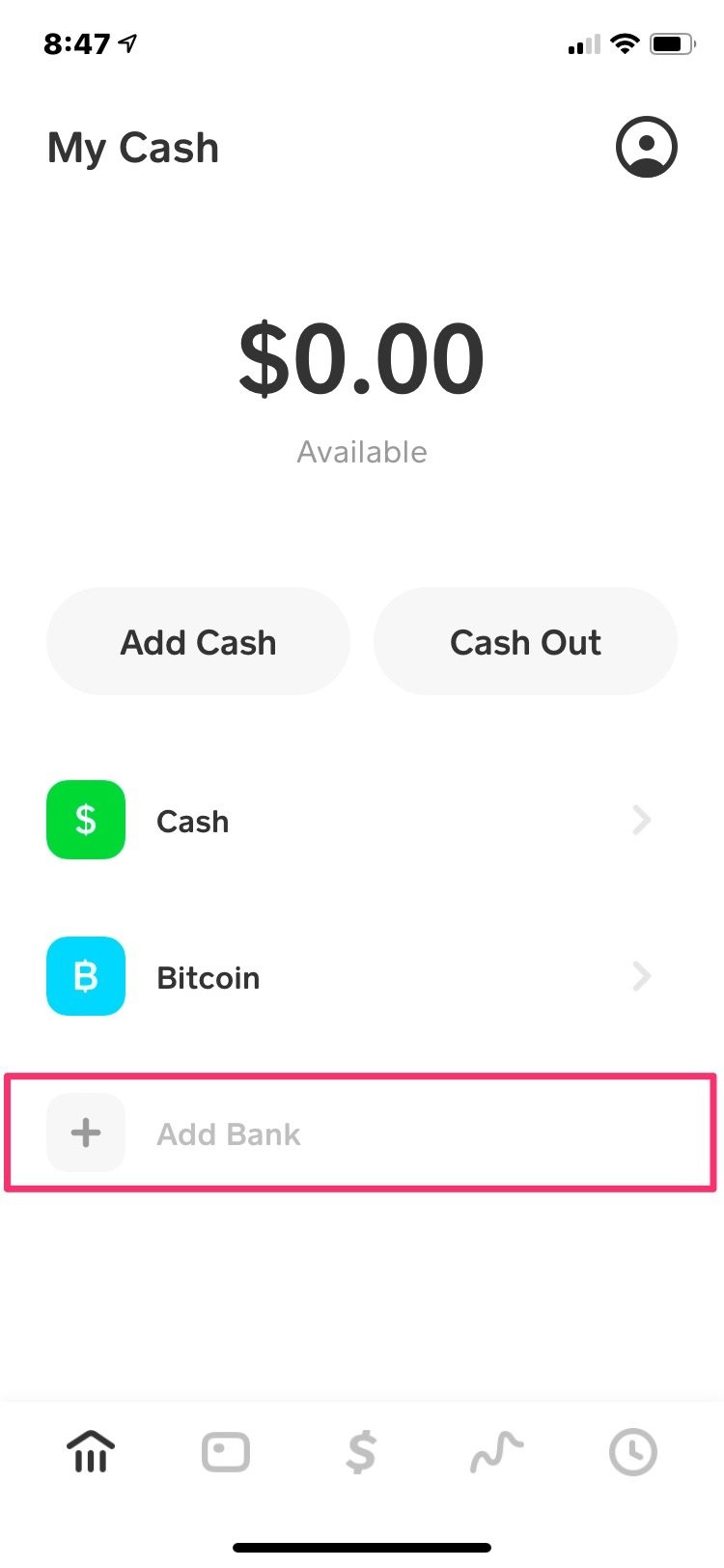Tap the My Cash heading
Image resolution: width=724 pixels, height=1568 pixels.
tap(132, 147)
